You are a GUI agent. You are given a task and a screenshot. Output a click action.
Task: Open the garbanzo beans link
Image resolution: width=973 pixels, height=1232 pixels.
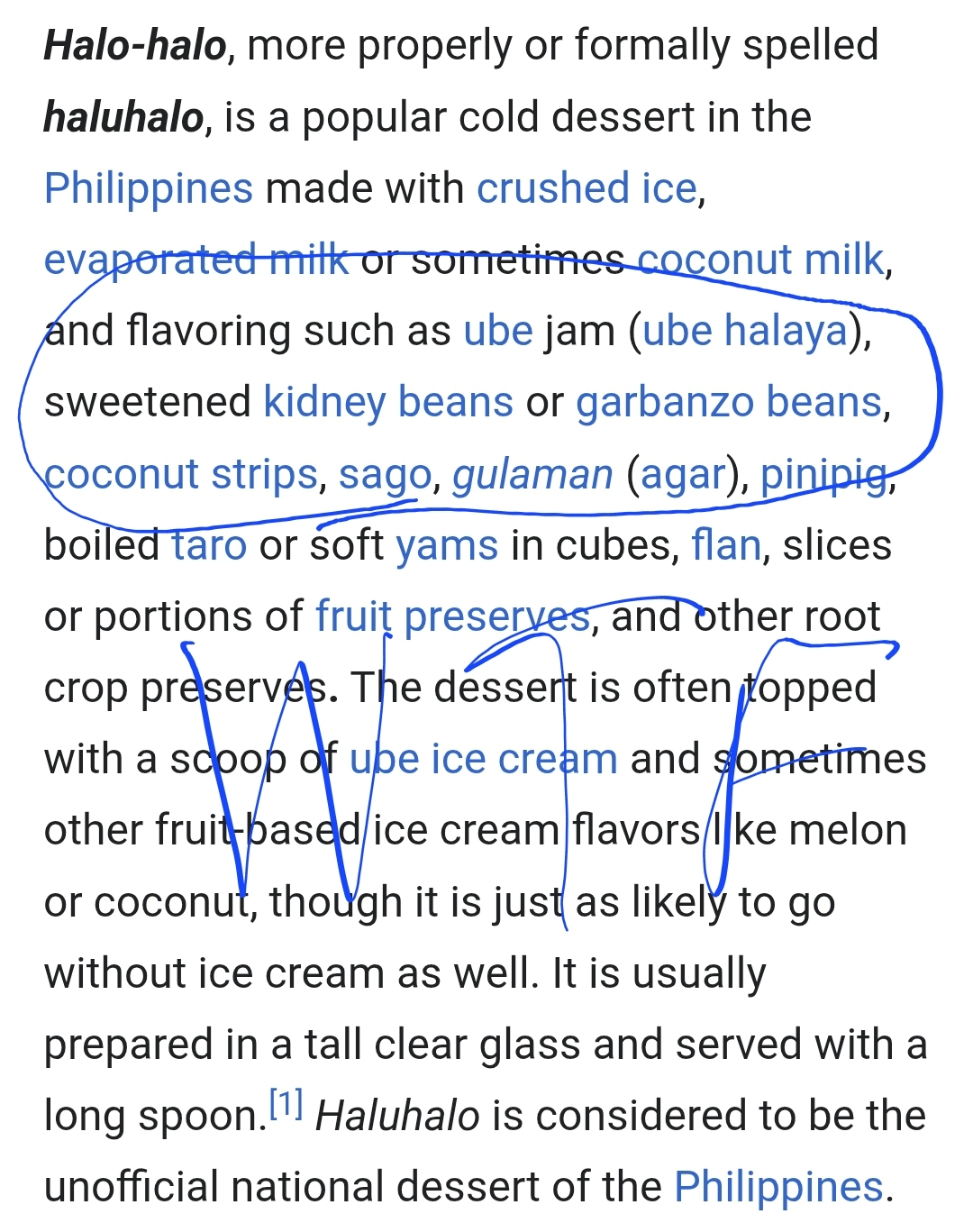[728, 403]
